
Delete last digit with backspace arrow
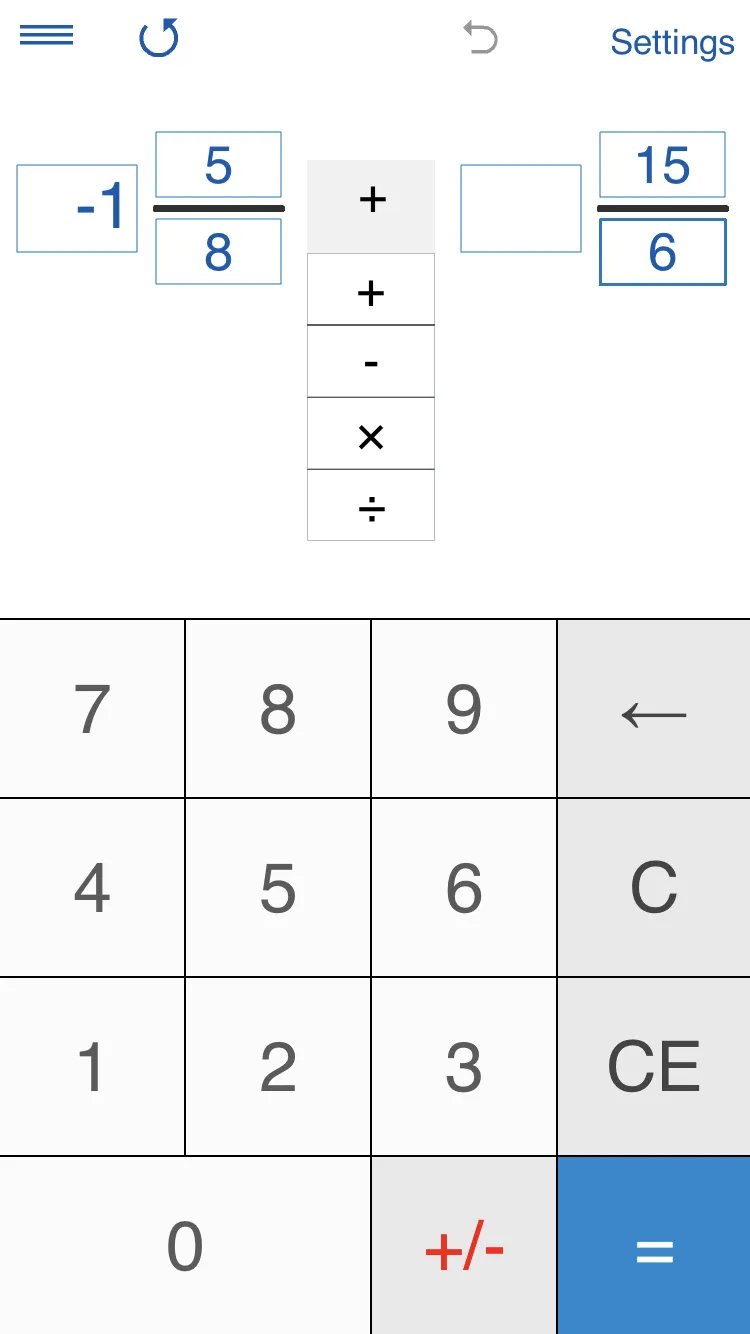pos(654,709)
